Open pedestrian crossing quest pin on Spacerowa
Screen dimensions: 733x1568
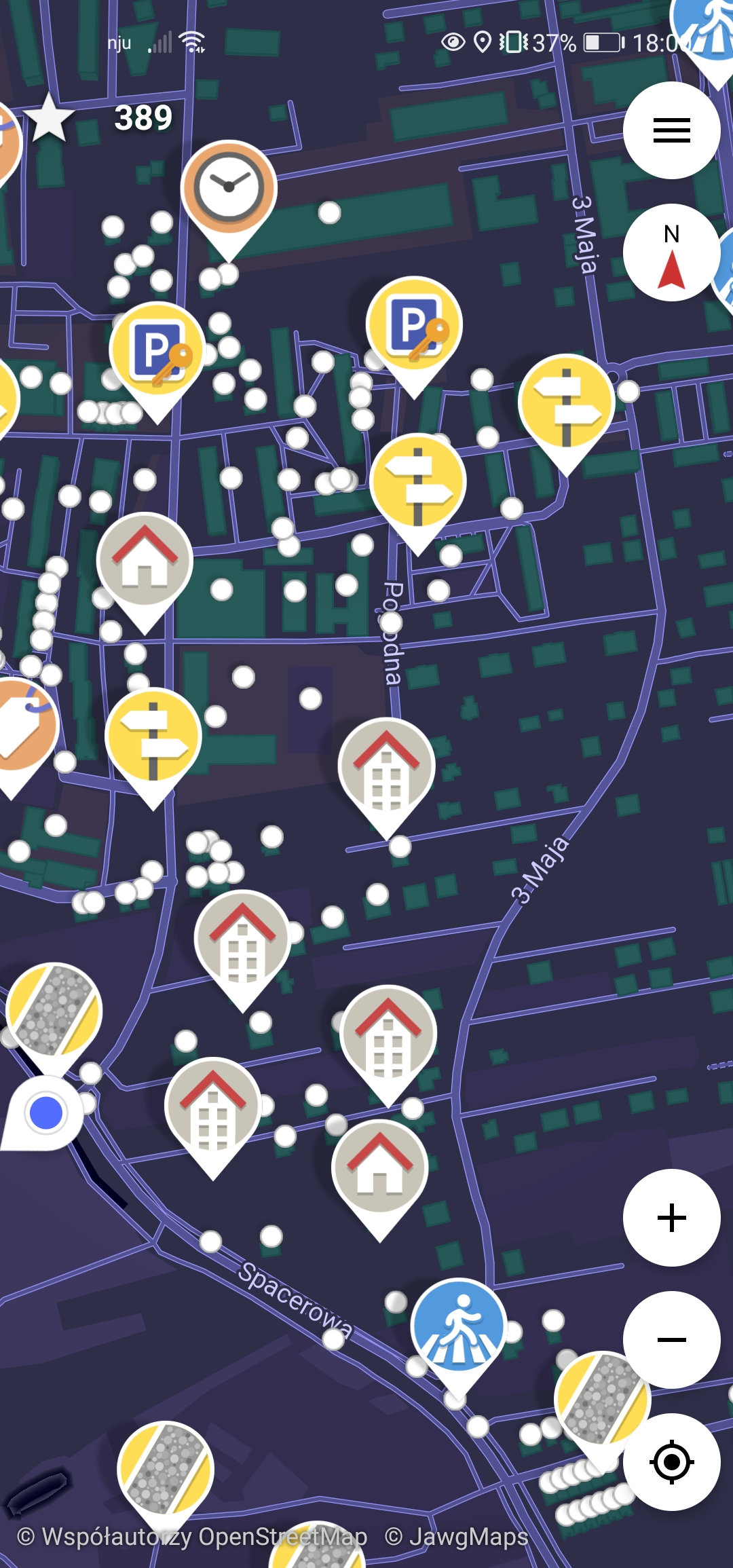point(459,1326)
